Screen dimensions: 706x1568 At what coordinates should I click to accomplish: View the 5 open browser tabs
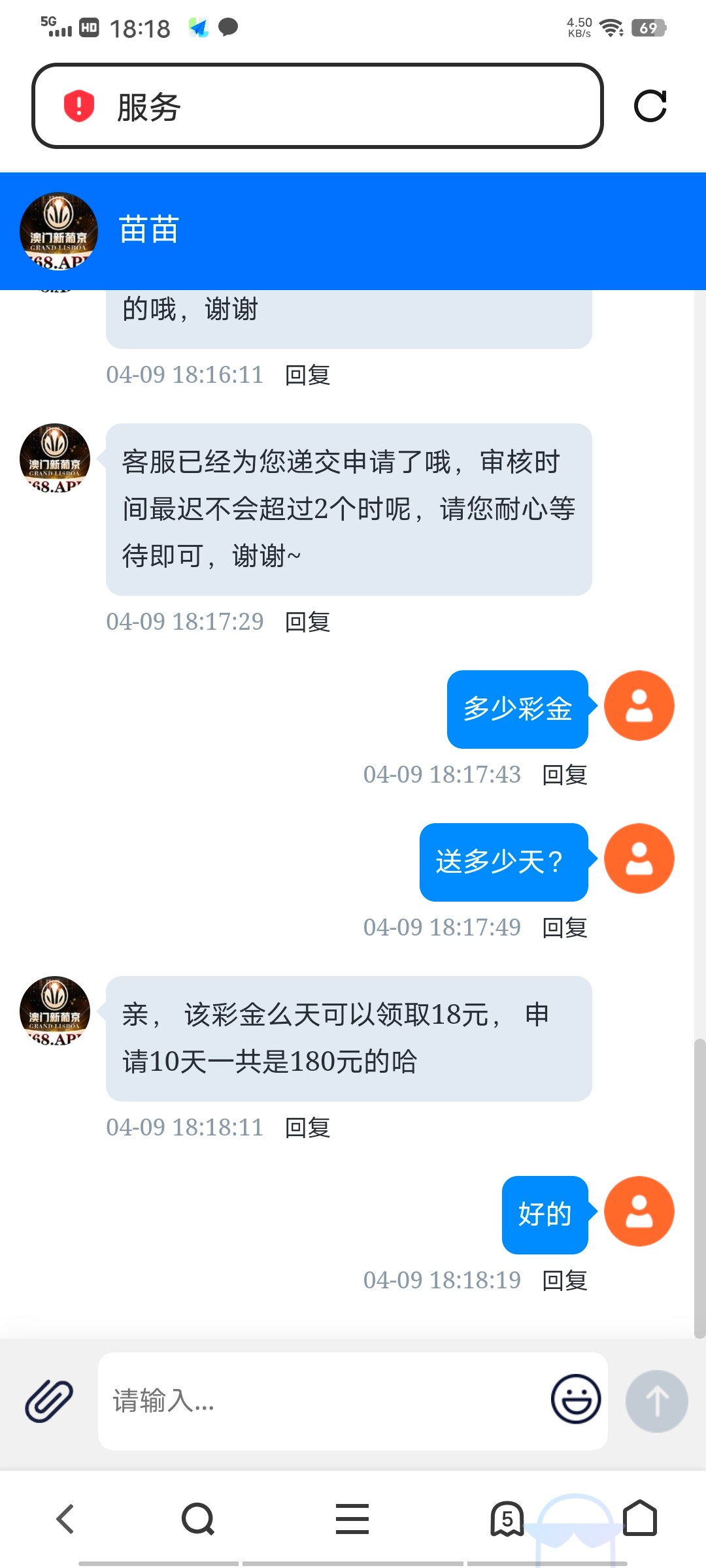pos(507,1518)
